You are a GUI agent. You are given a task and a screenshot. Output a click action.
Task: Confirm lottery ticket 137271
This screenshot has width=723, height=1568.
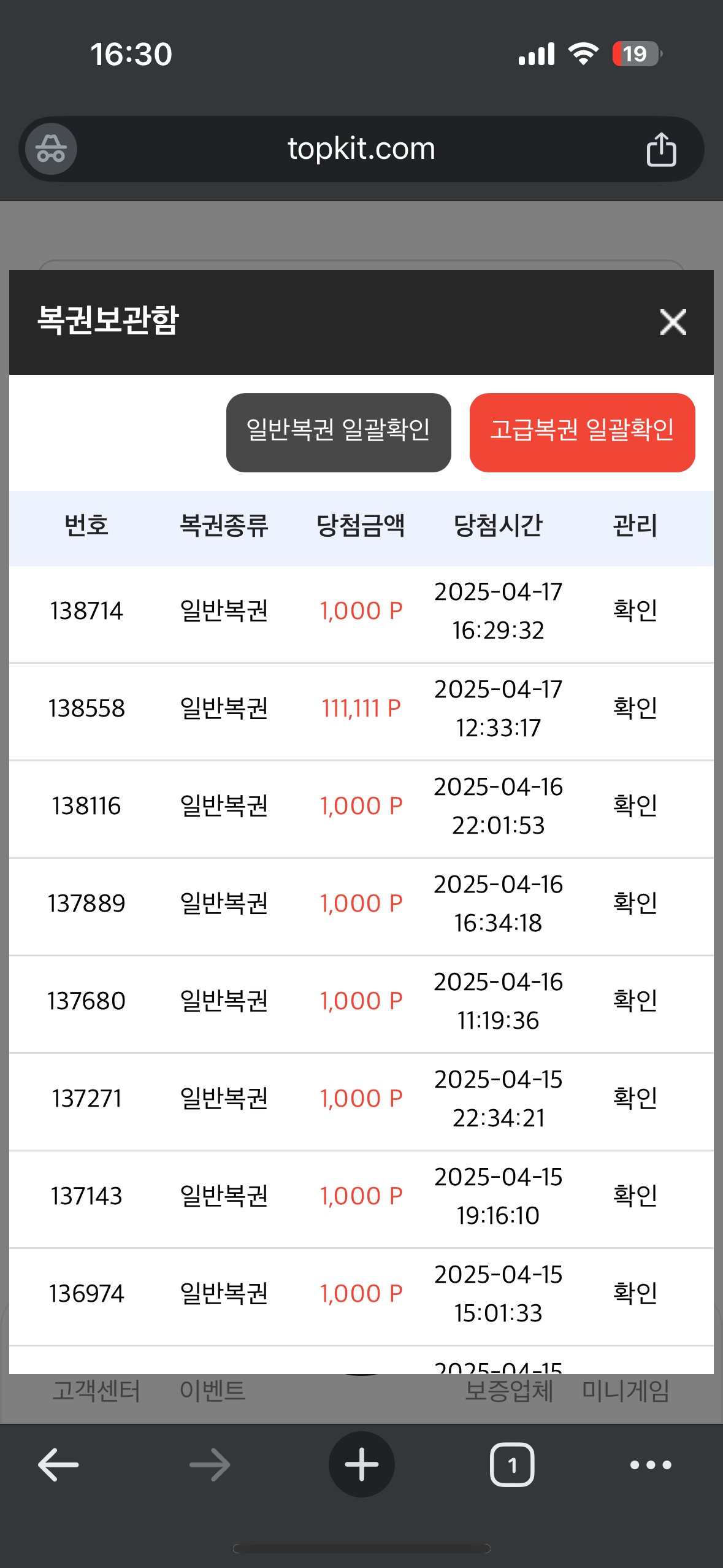click(635, 1099)
